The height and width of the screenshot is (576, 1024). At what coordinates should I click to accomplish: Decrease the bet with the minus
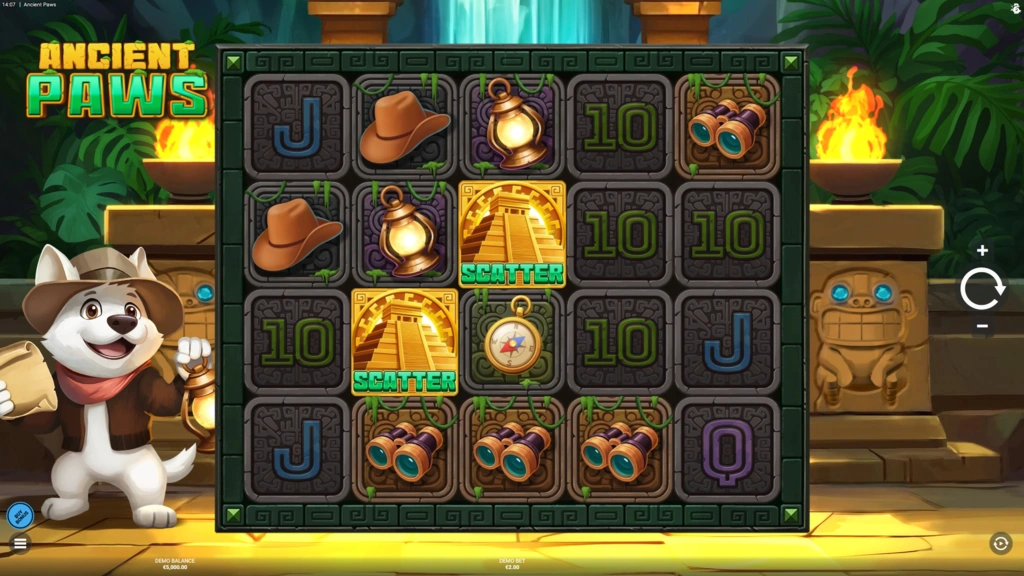point(982,326)
